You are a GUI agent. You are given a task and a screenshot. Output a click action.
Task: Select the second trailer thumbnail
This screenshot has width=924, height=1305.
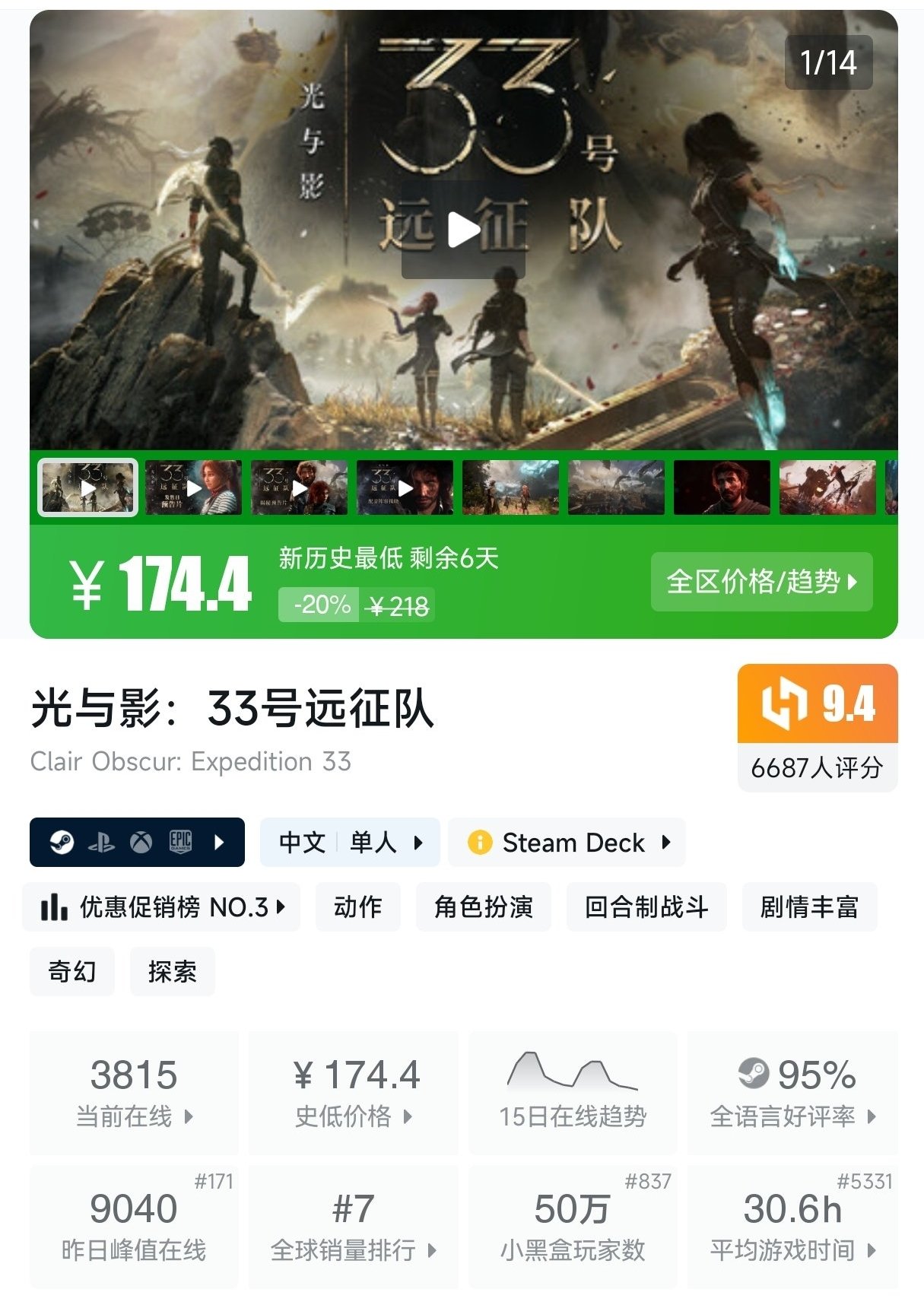pos(193,487)
